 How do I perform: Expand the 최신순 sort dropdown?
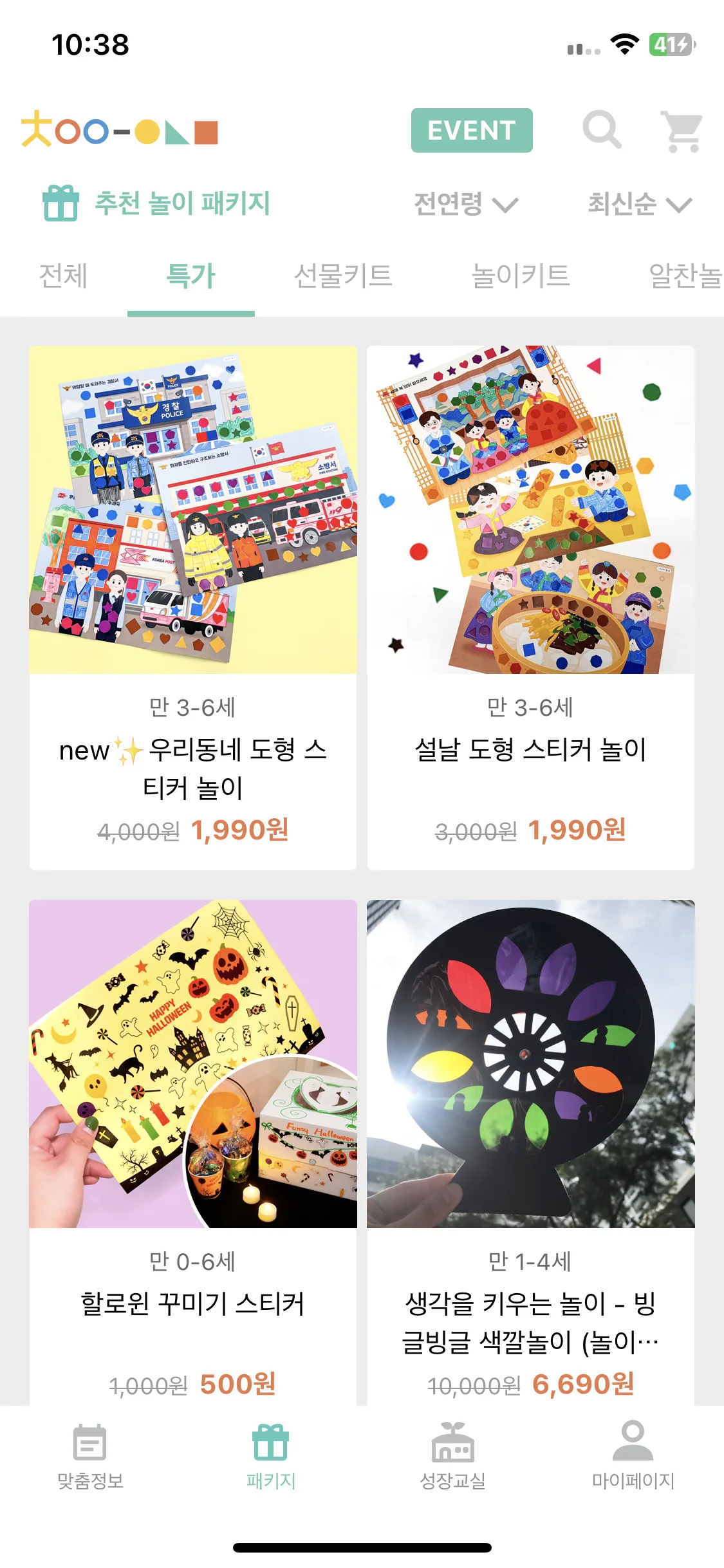[x=639, y=204]
